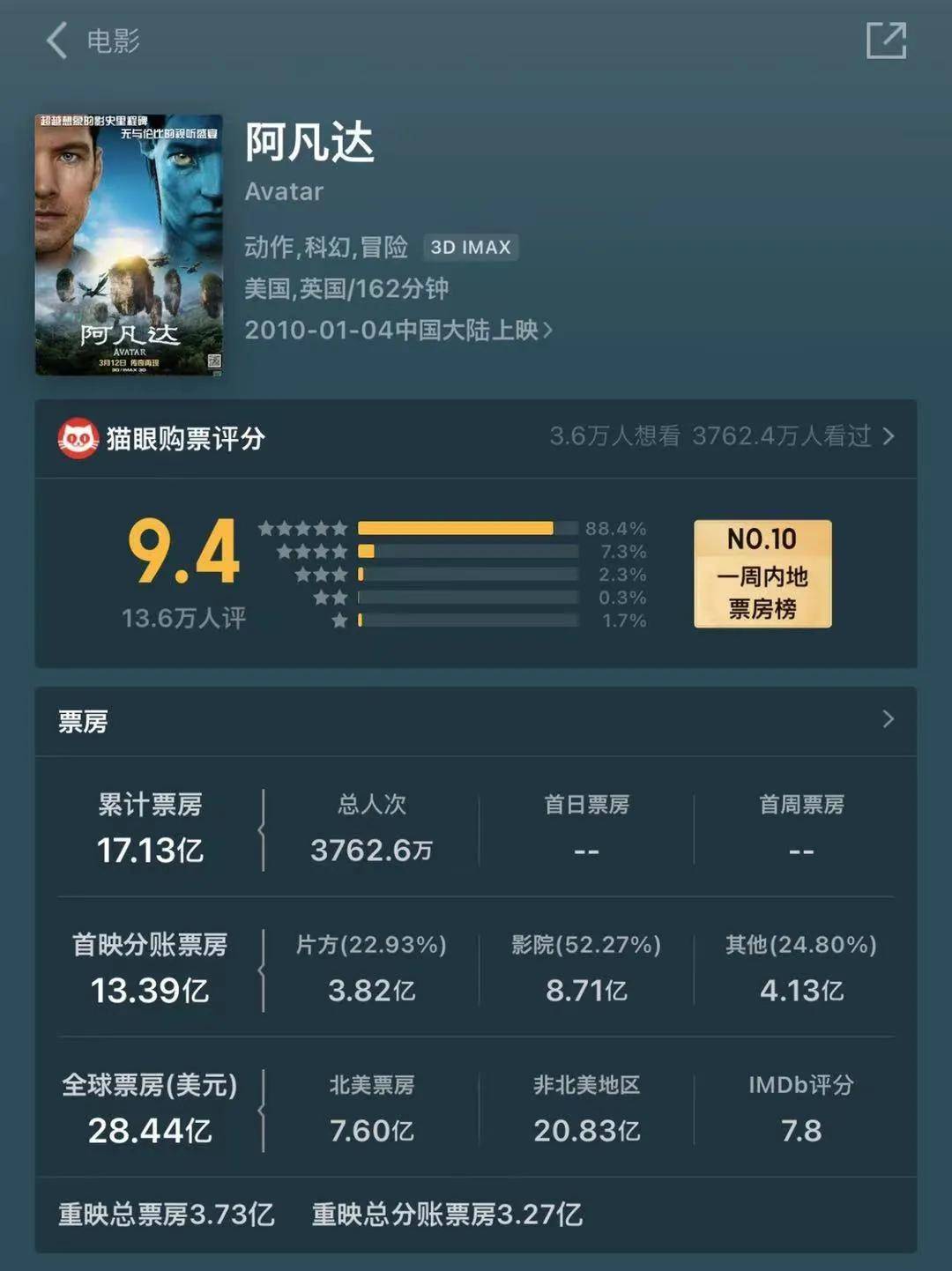
Task: Open the NO.10 一周内地票房榜 ranking
Action: 762,574
